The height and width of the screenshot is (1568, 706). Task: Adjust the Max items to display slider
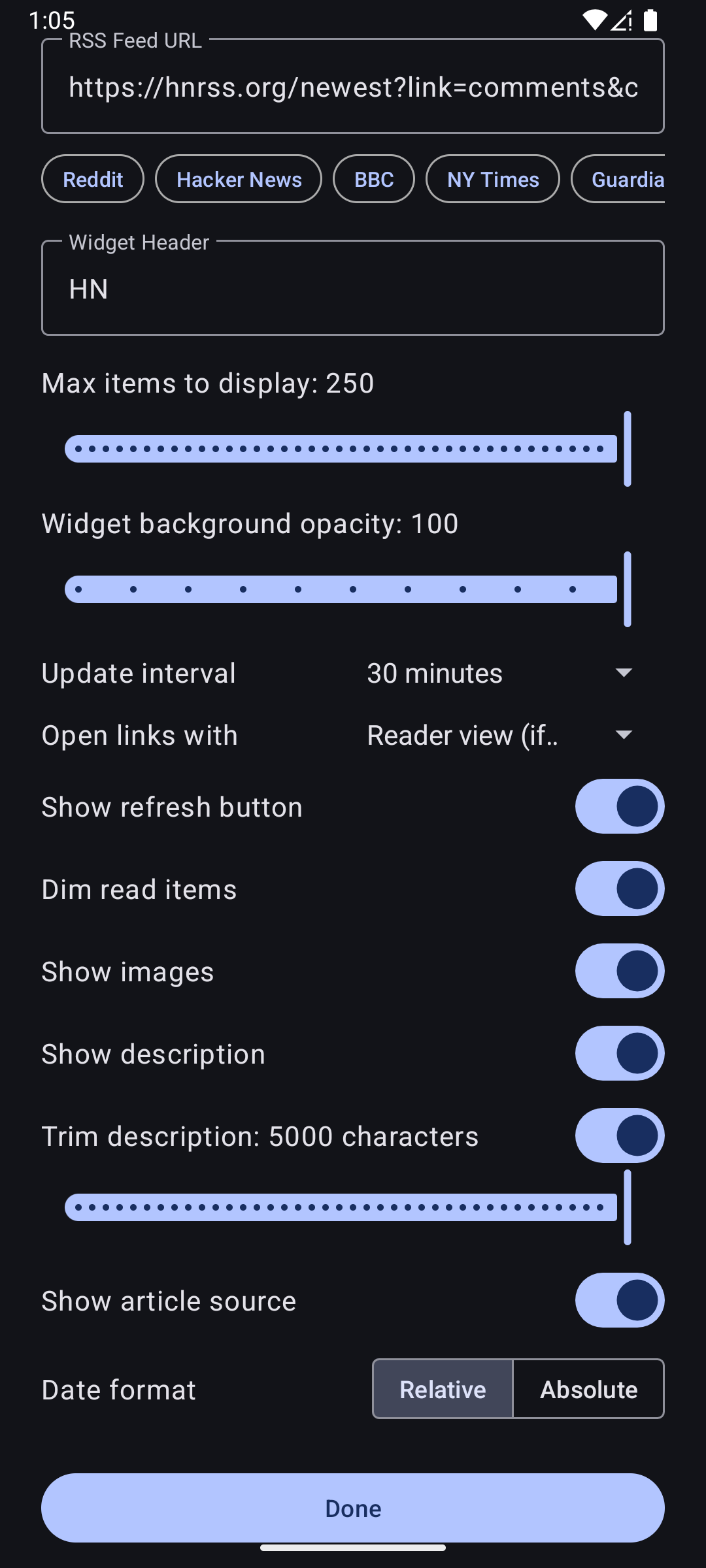[346, 449]
